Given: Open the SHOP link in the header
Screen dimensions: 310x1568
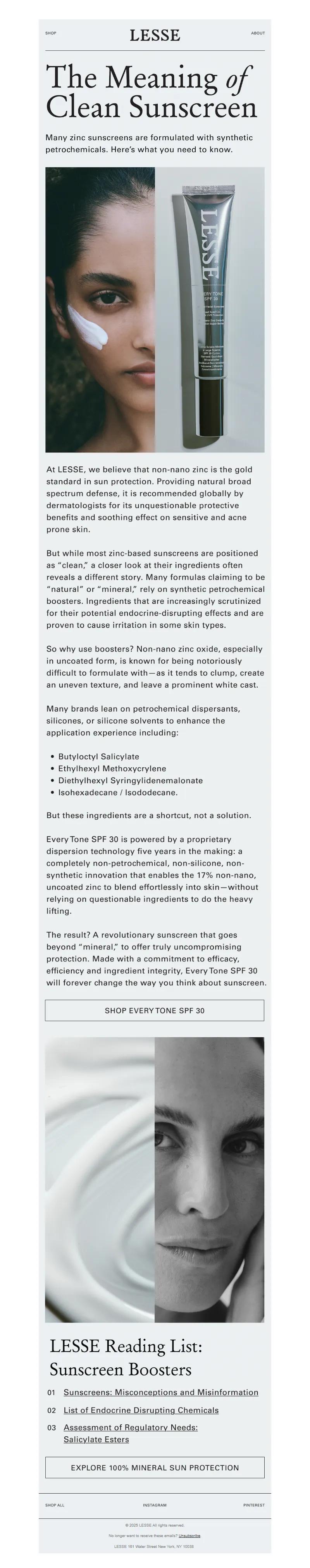Looking at the screenshot, I should (x=50, y=33).
